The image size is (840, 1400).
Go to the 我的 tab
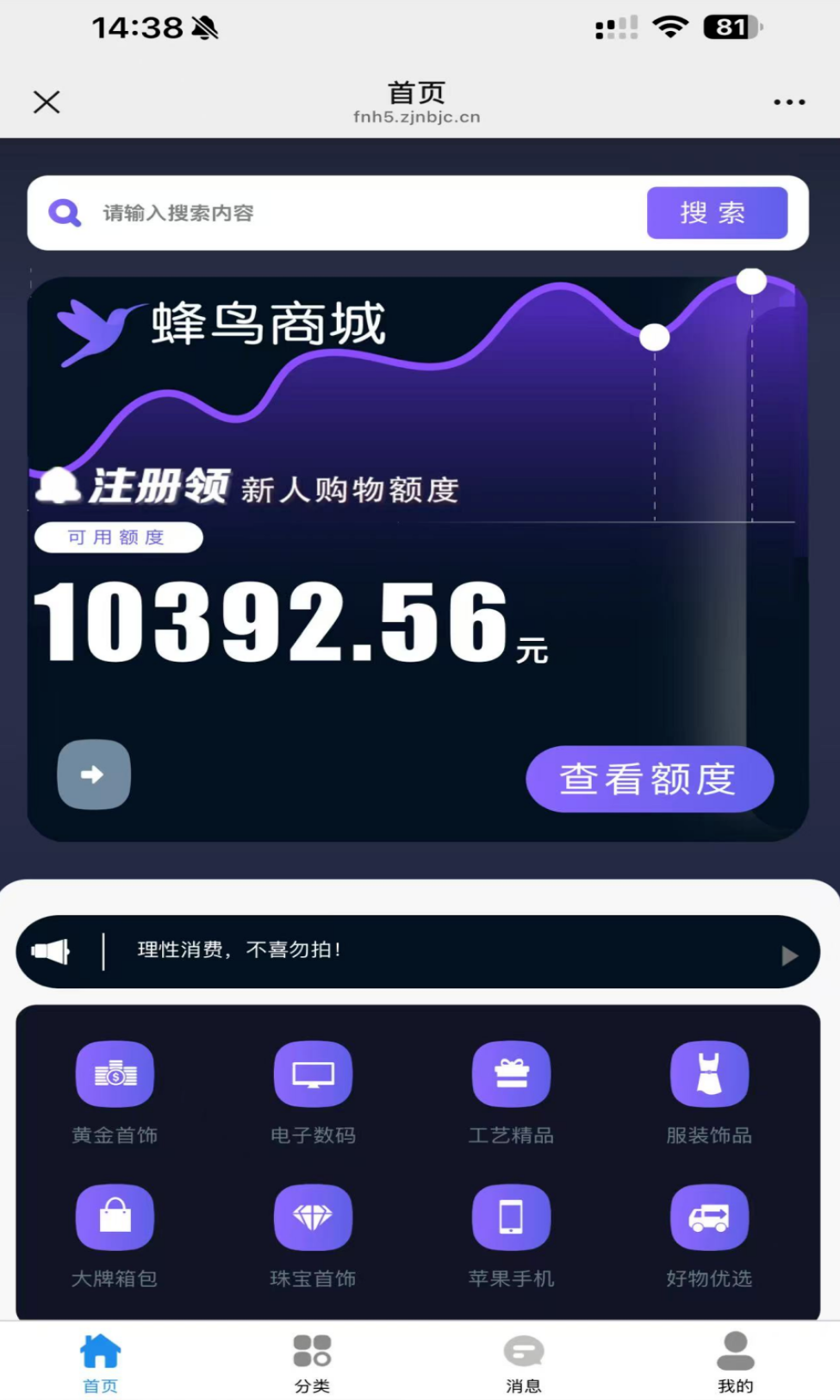pos(735,1361)
